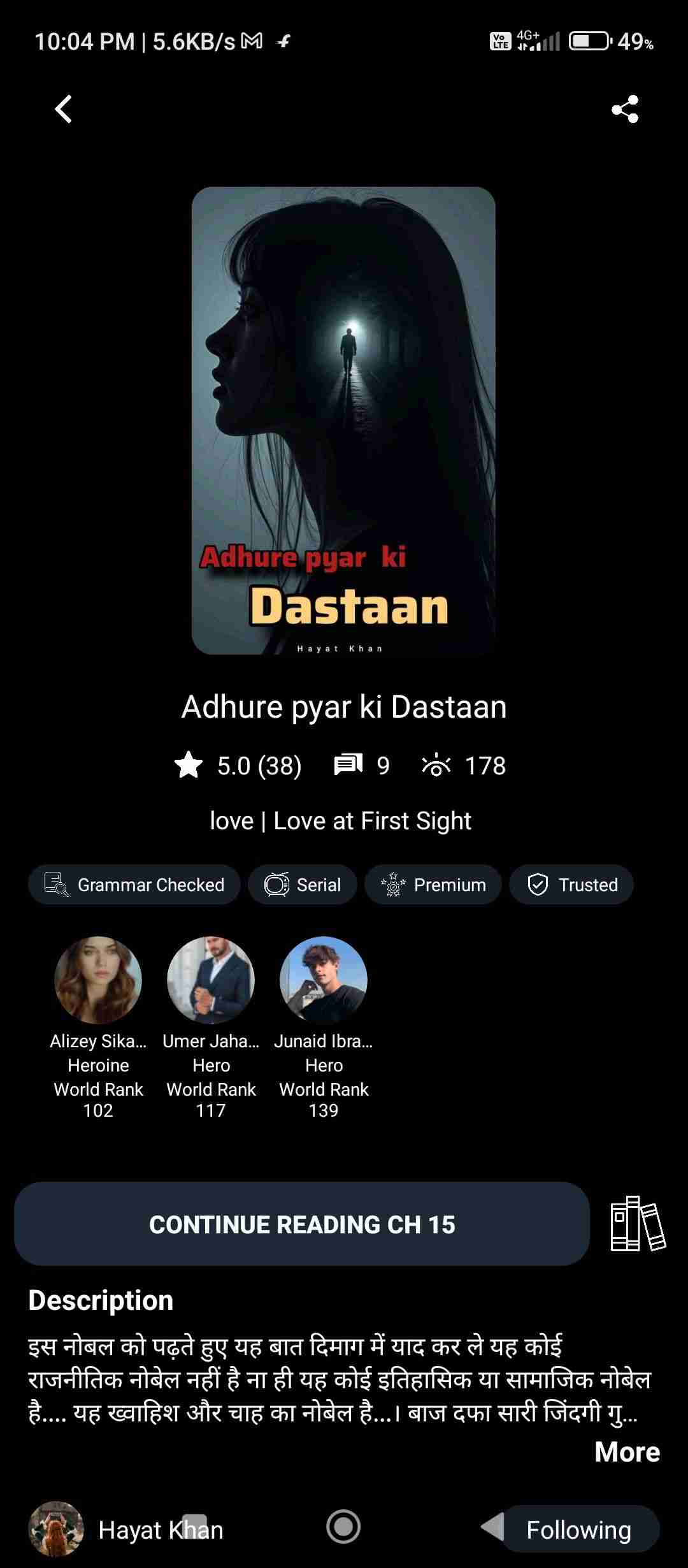Open the Adhure pyar ki Dastaan cover

click(x=343, y=421)
